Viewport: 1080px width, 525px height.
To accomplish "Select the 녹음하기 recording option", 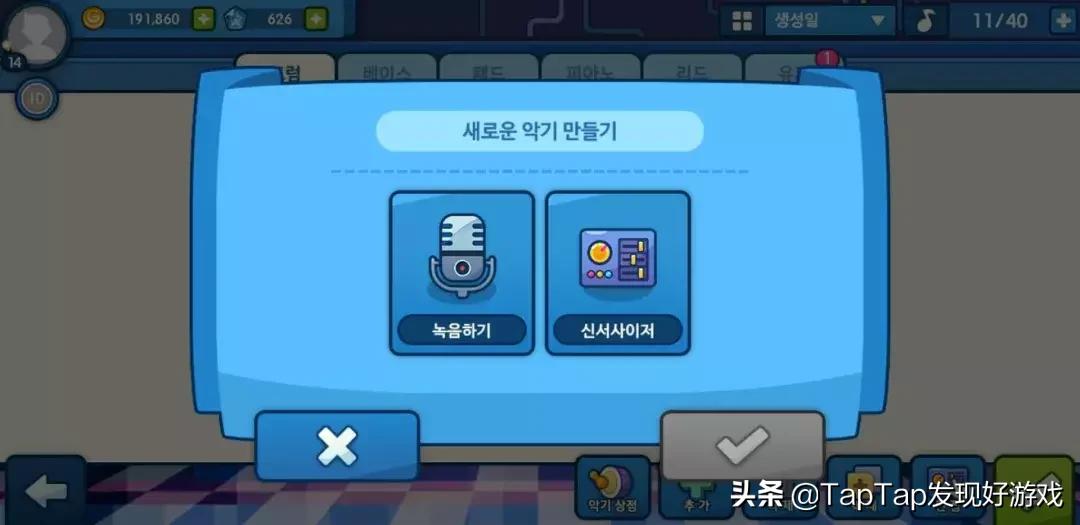I will (461, 273).
